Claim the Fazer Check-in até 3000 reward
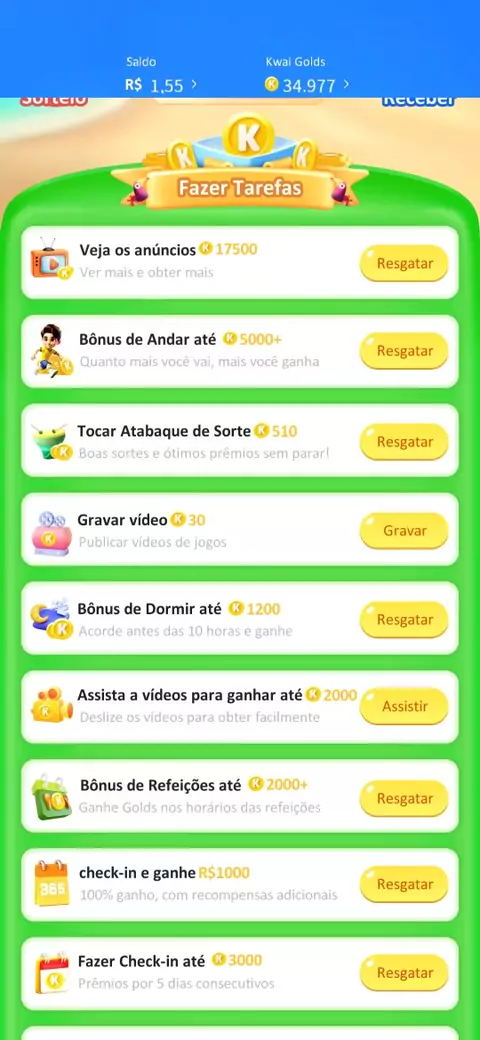 (x=404, y=973)
